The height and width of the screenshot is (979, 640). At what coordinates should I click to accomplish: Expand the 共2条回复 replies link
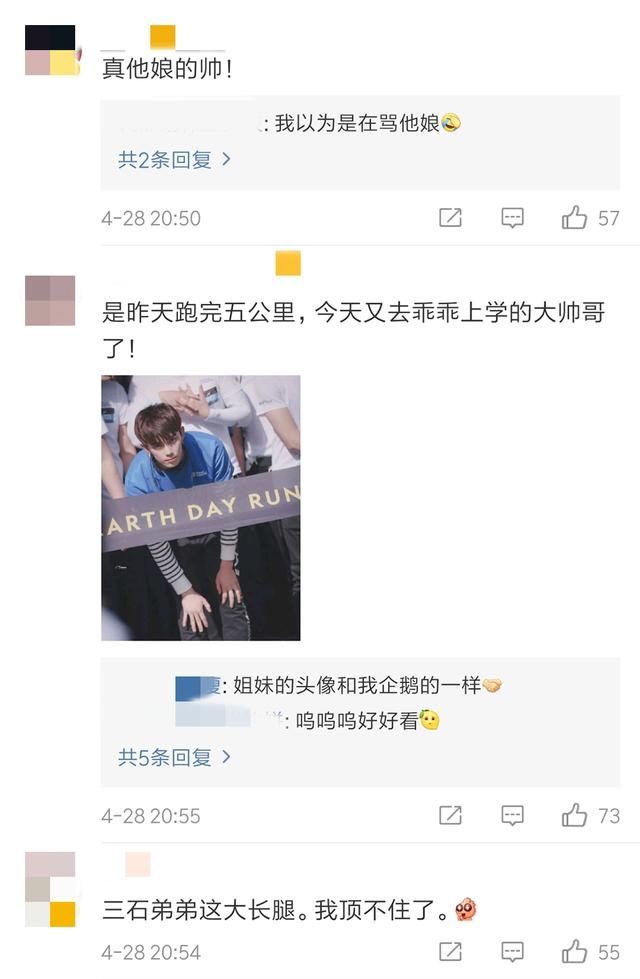pyautogui.click(x=174, y=159)
